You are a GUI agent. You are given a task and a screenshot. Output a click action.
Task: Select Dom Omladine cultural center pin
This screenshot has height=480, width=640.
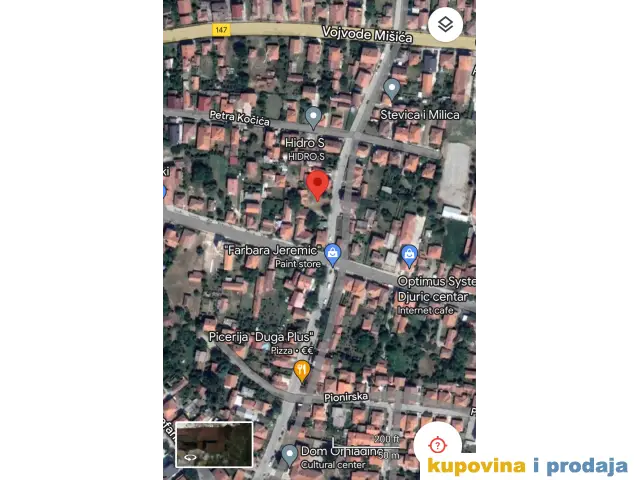point(289,455)
